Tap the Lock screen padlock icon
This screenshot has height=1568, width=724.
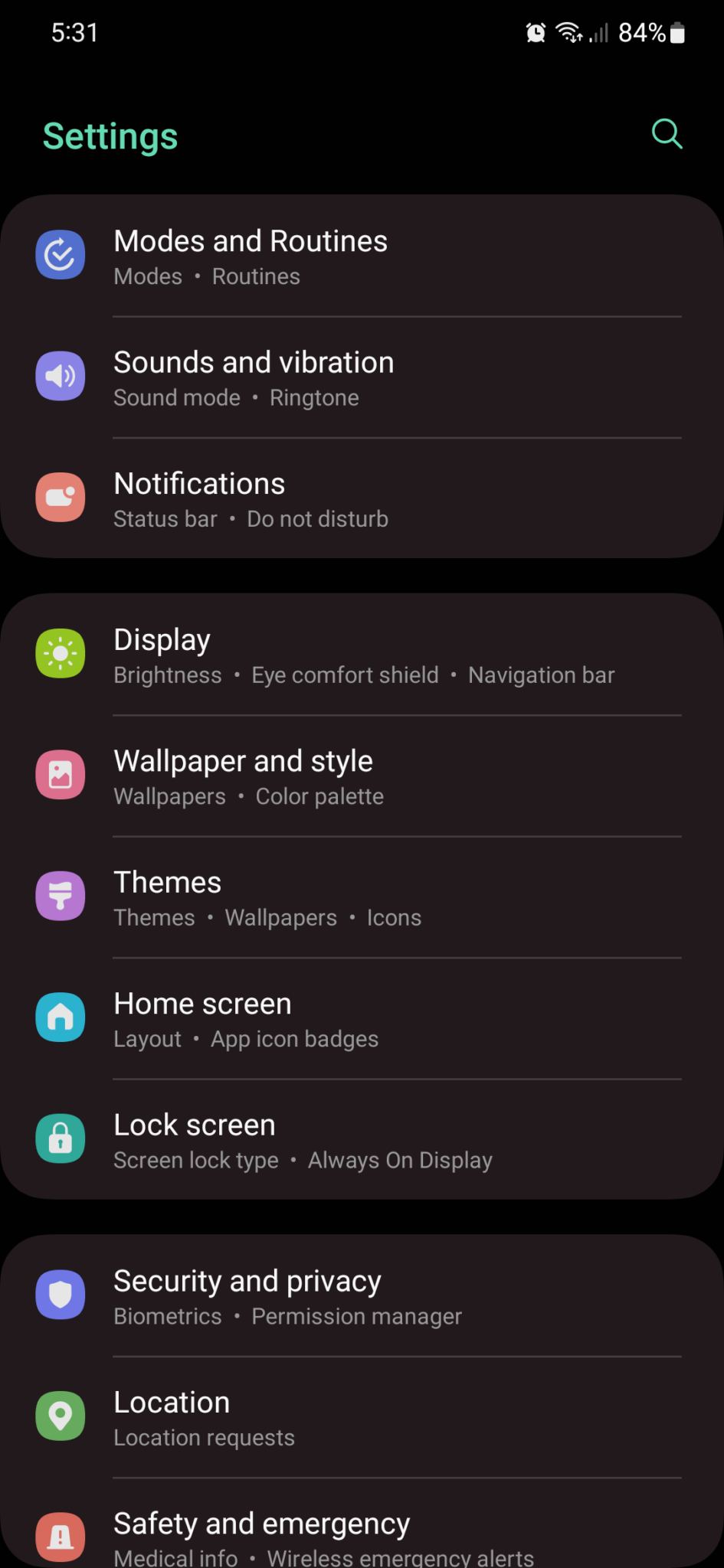[x=61, y=1138]
